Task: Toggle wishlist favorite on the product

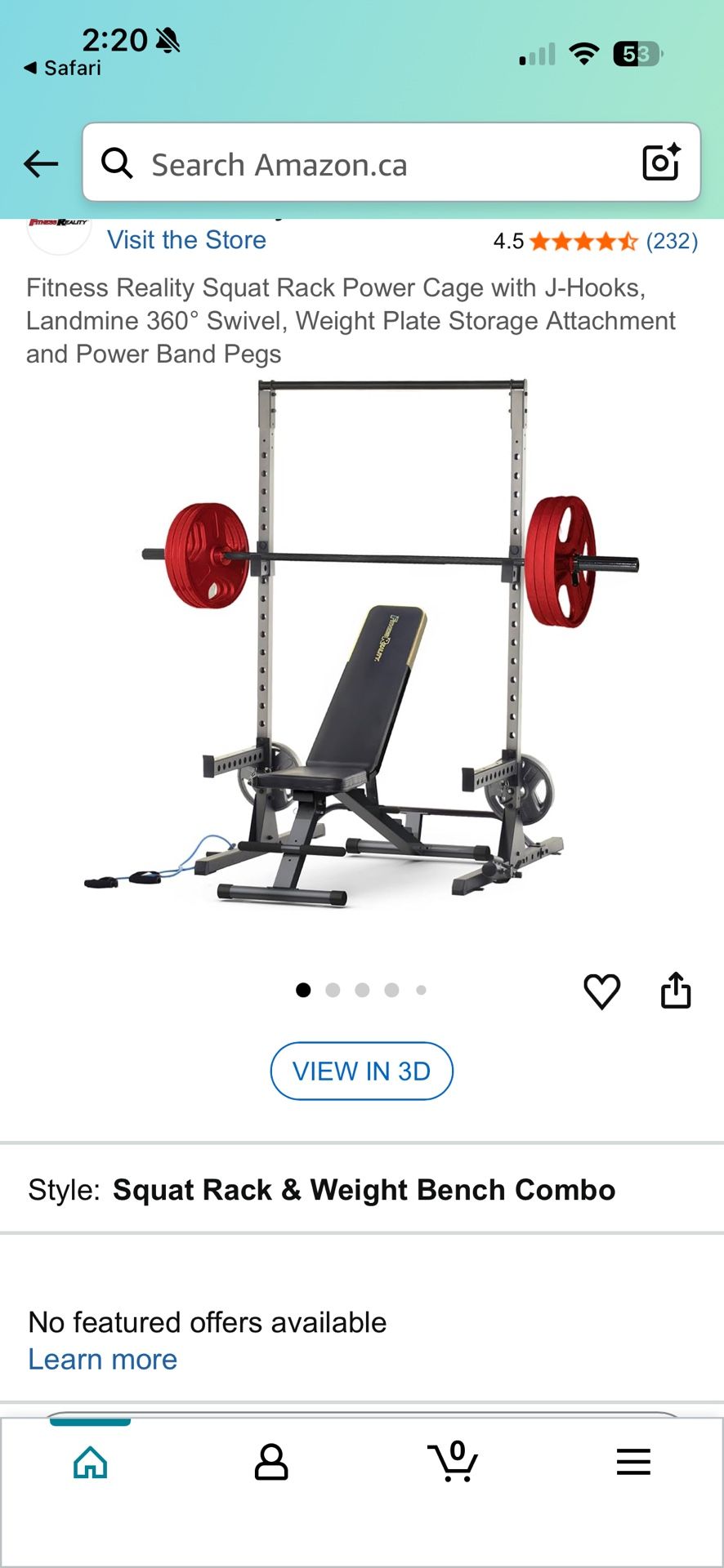Action: 602,991
